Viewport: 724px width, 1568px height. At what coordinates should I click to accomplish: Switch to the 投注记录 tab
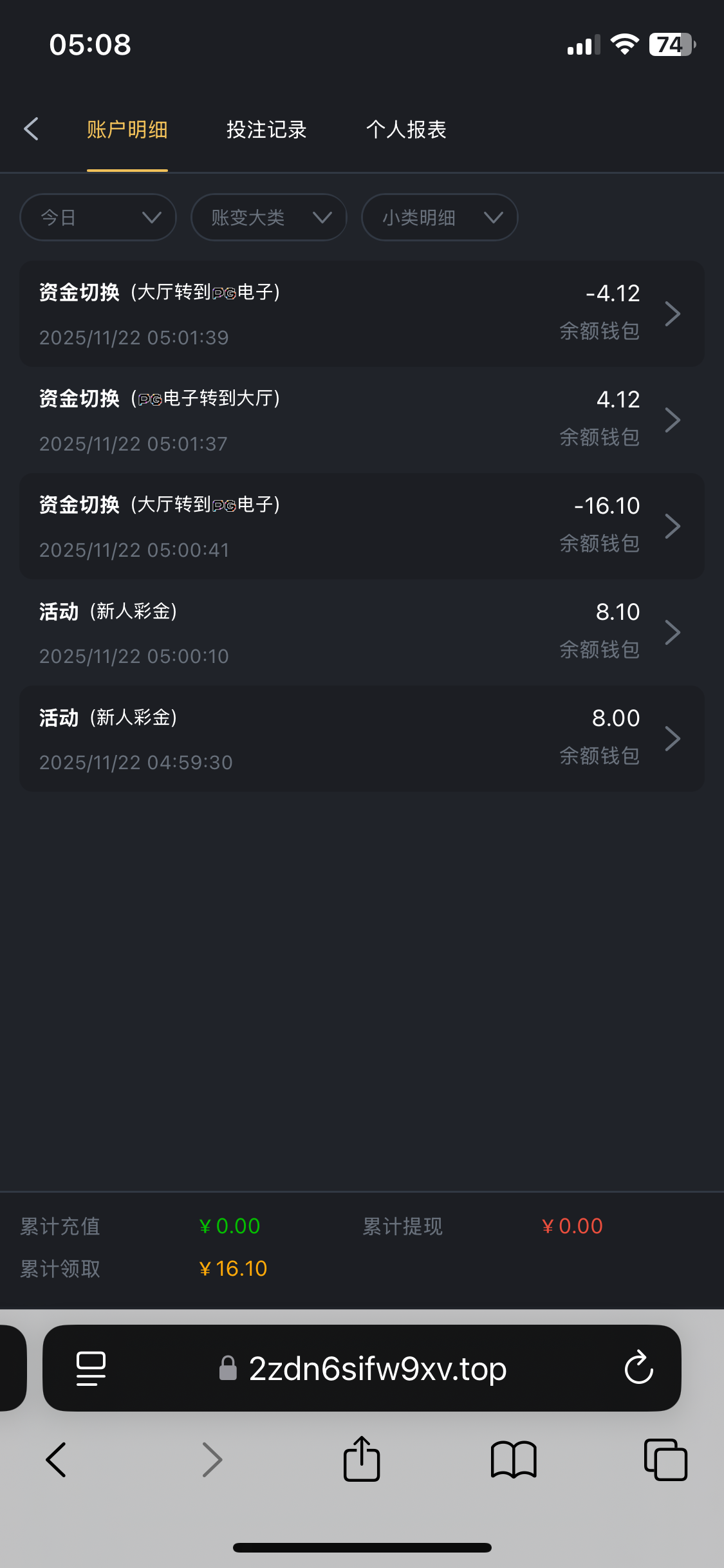point(266,130)
